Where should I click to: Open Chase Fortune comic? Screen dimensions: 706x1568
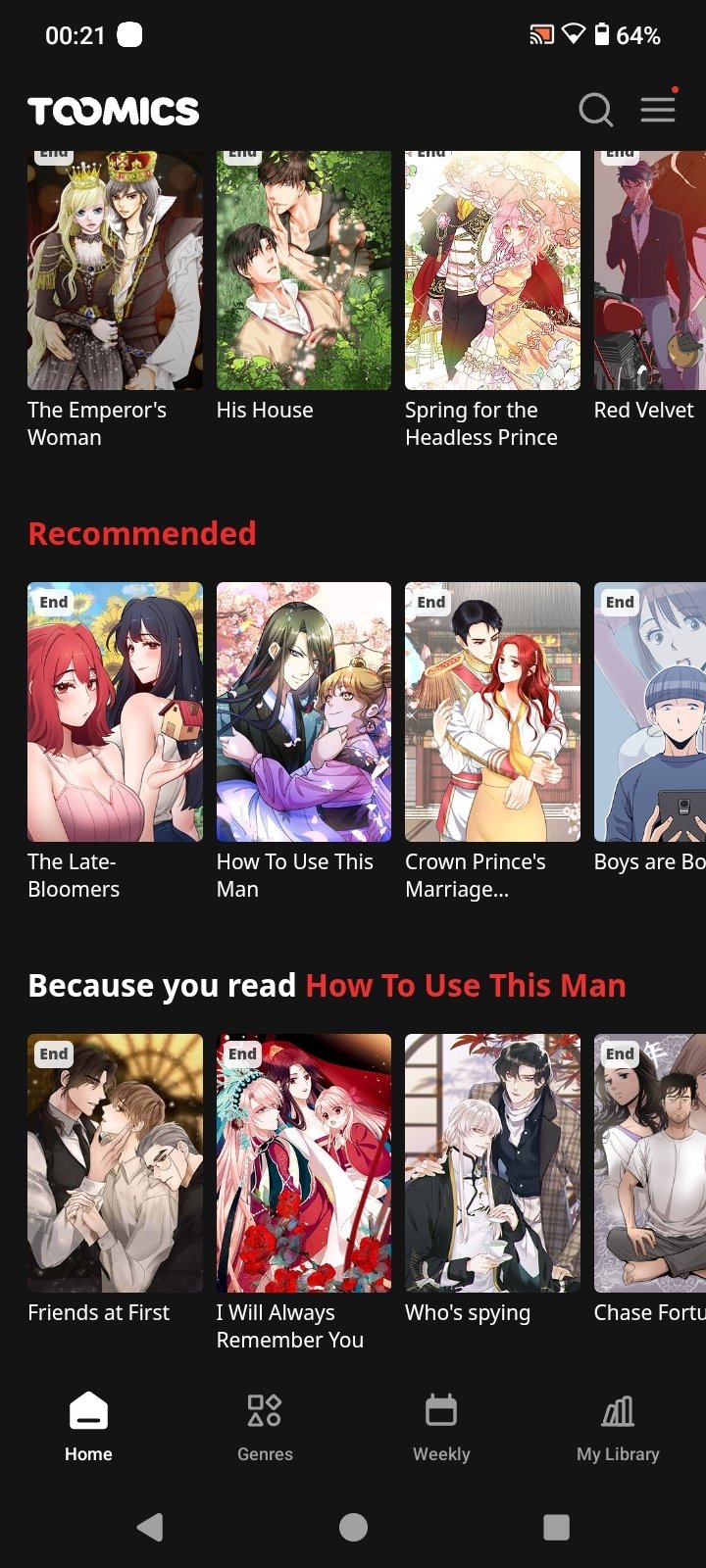pos(649,1163)
